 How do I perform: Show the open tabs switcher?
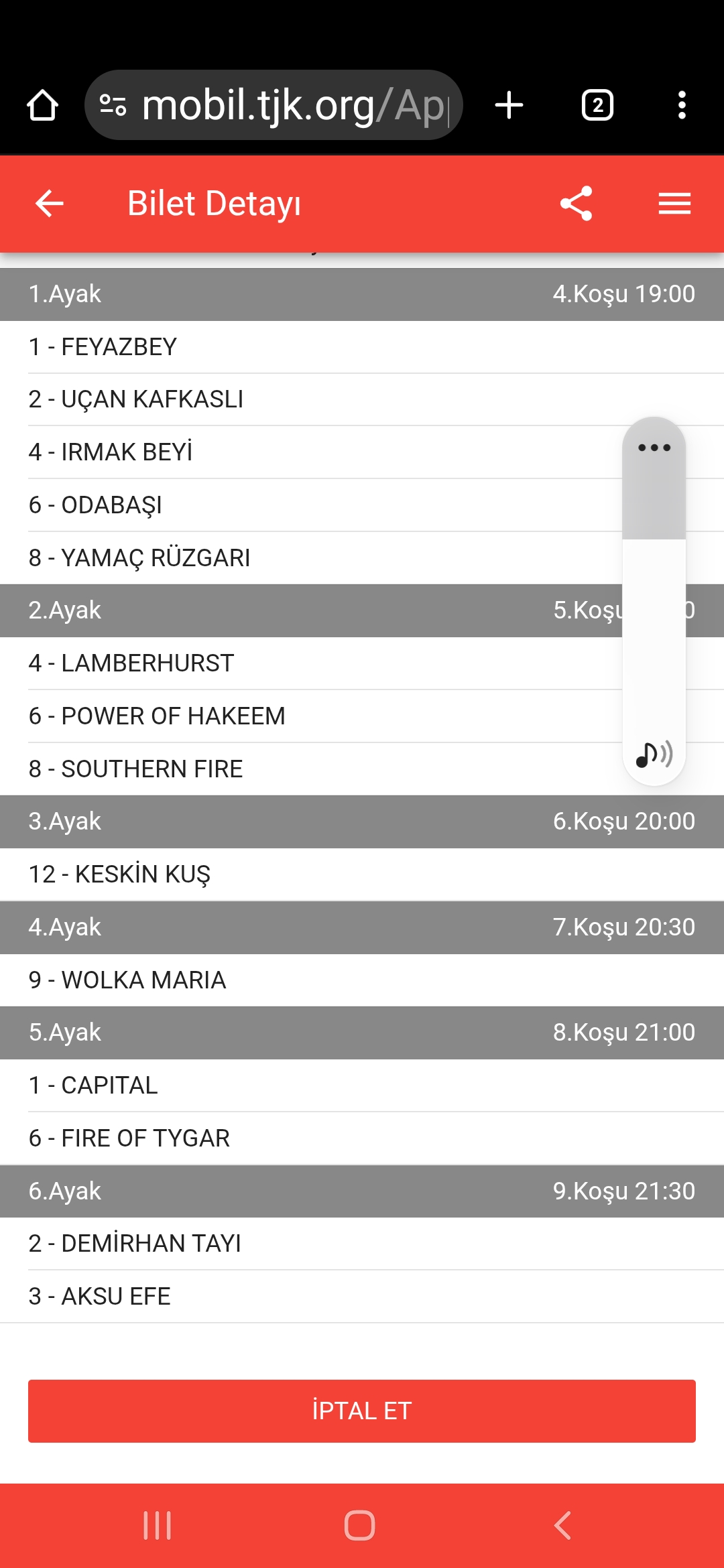pyautogui.click(x=597, y=106)
